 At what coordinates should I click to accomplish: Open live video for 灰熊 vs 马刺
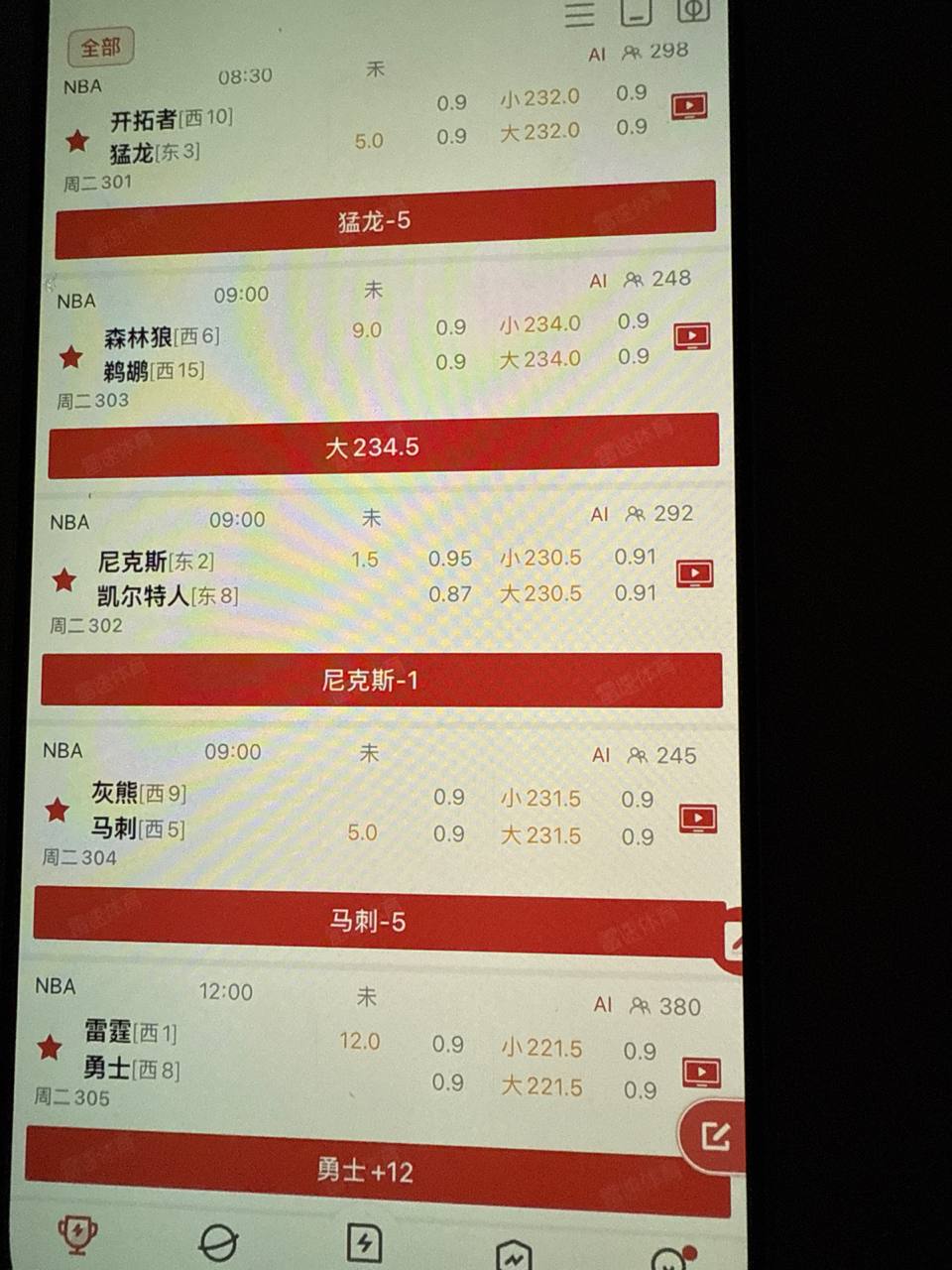point(698,819)
